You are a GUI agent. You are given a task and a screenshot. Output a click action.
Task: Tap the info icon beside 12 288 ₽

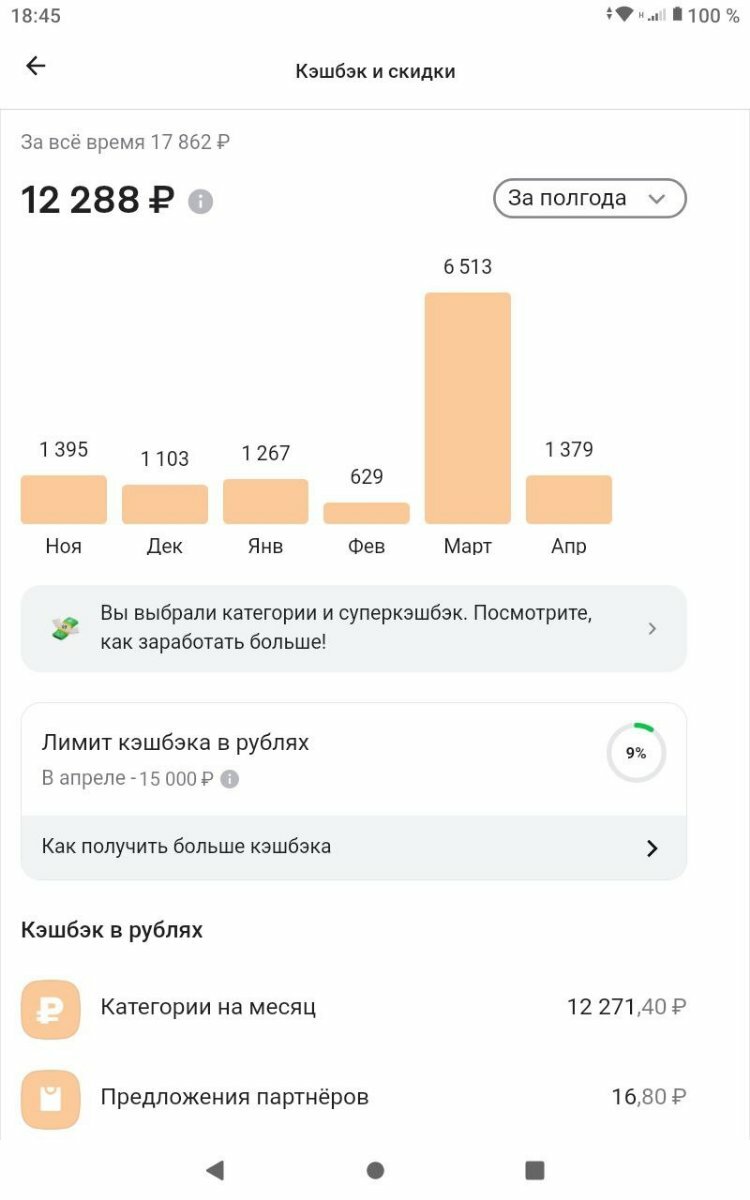pyautogui.click(x=201, y=201)
